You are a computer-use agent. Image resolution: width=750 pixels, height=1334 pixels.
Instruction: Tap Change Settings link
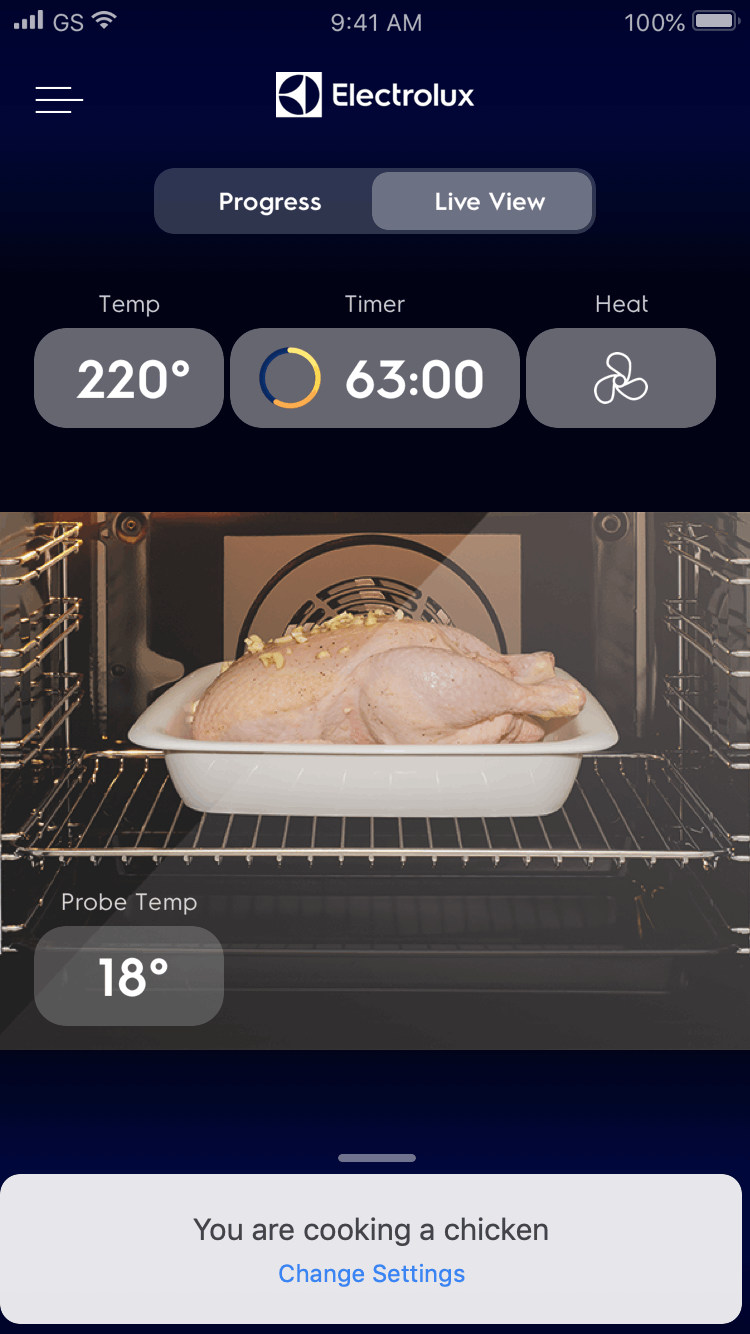pos(371,1273)
